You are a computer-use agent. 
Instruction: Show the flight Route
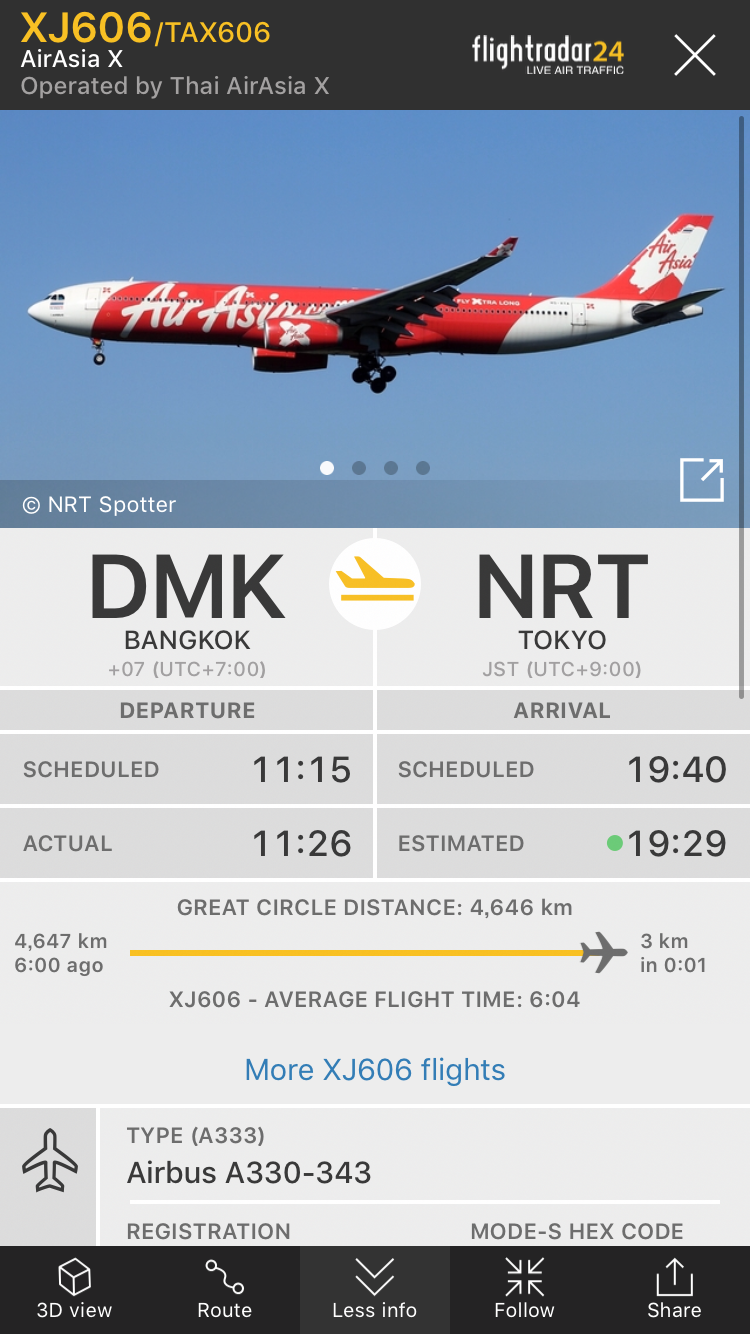pyautogui.click(x=225, y=1289)
